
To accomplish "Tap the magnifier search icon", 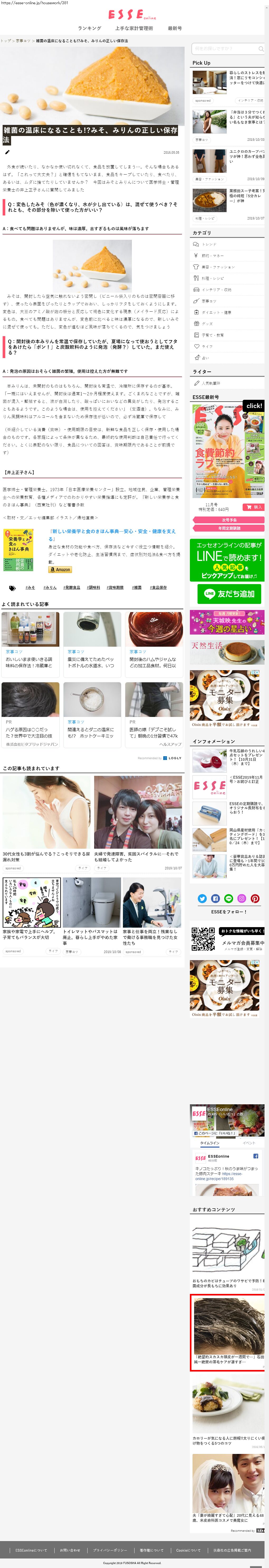I will (x=261, y=49).
